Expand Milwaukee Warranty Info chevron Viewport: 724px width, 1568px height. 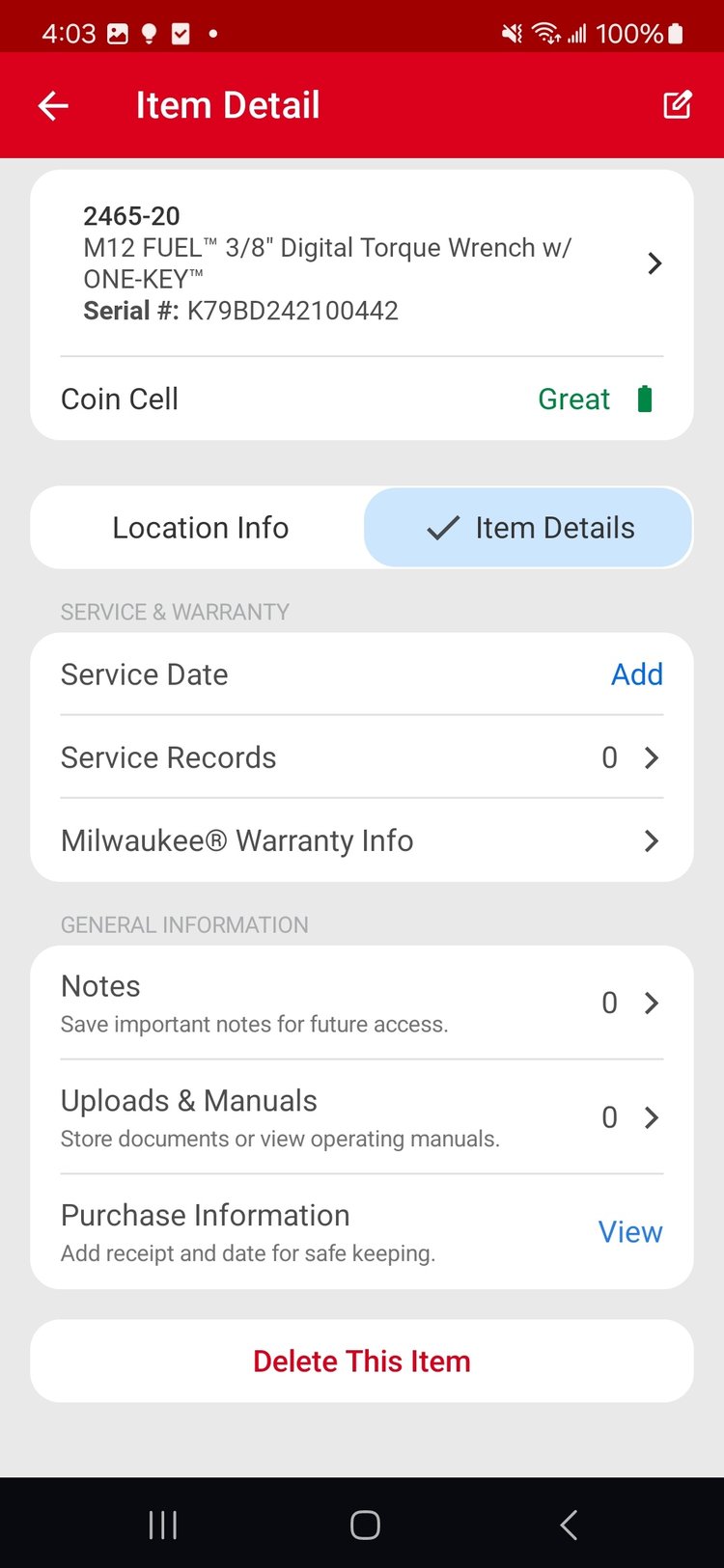652,840
